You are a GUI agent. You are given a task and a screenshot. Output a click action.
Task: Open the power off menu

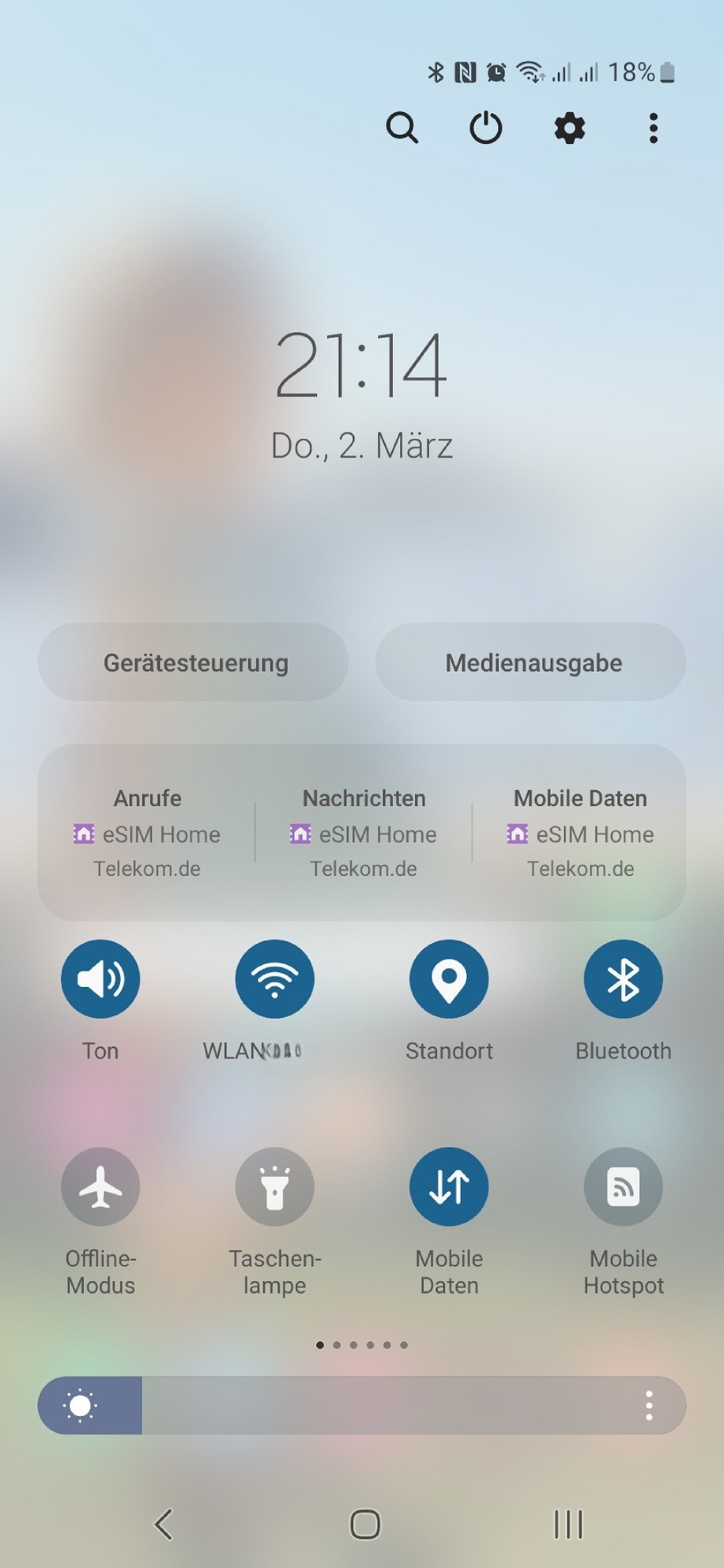pyautogui.click(x=486, y=127)
